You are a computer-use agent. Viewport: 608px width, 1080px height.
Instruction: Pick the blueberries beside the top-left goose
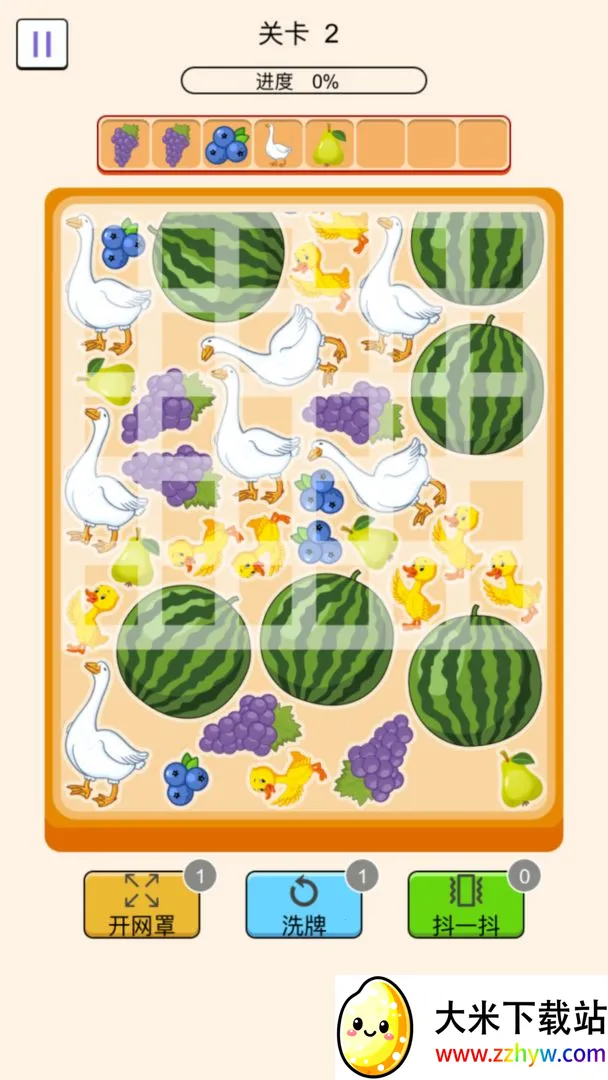point(122,243)
